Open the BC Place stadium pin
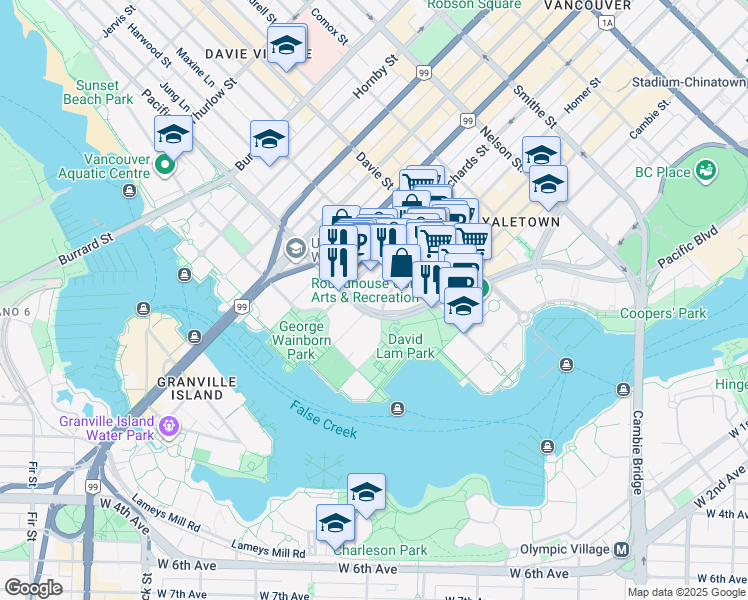The width and height of the screenshot is (748, 600). (x=706, y=172)
